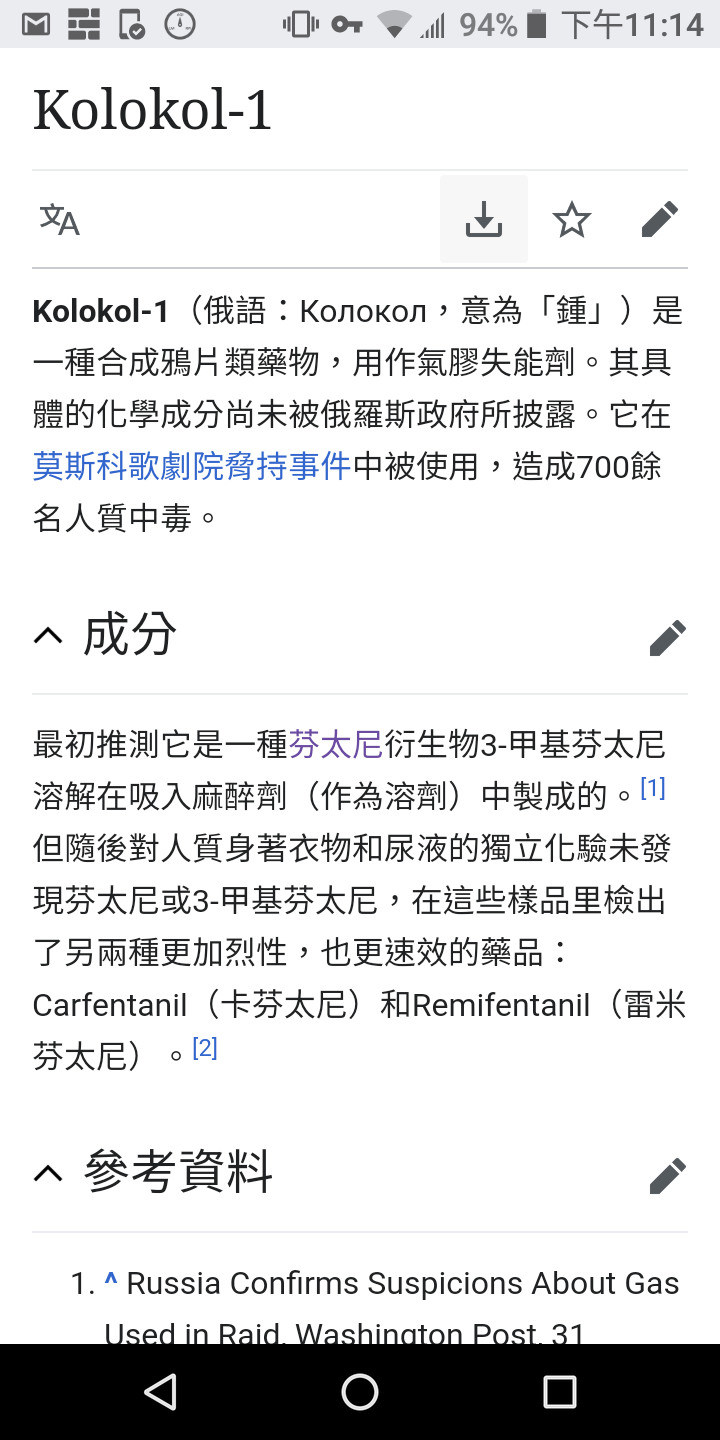Image resolution: width=720 pixels, height=1440 pixels.
Task: Open Recent apps with the square button
Action: coord(561,1391)
